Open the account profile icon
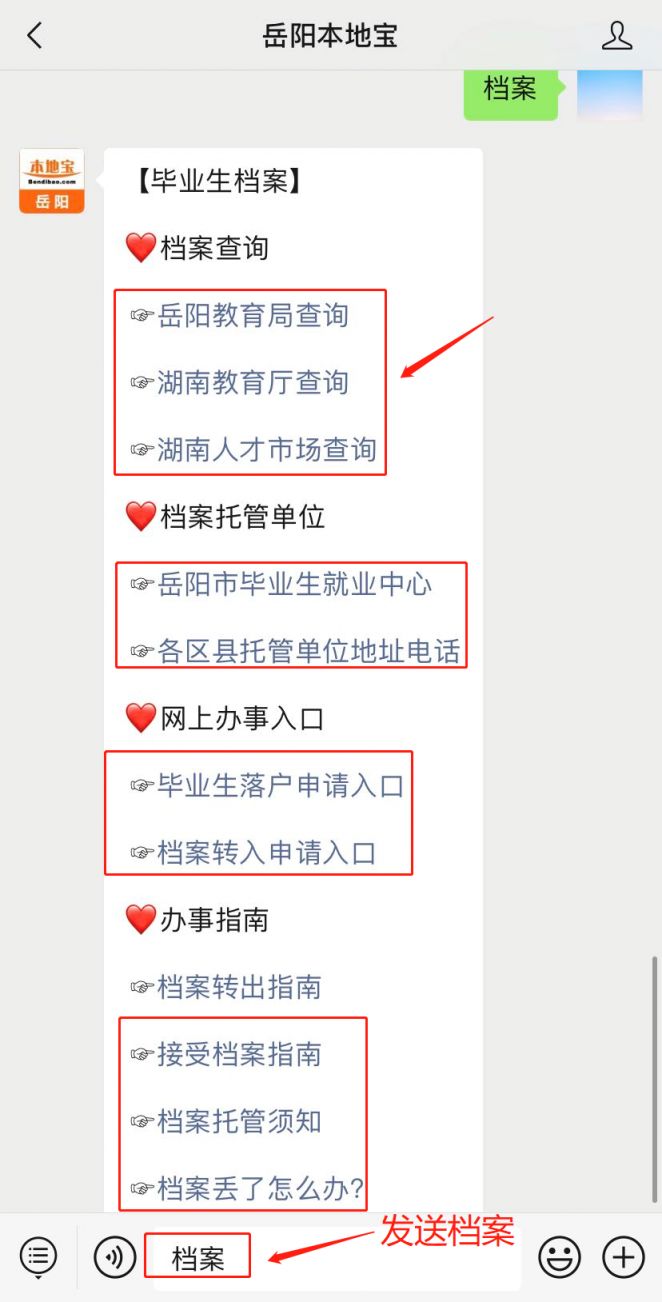 pyautogui.click(x=617, y=36)
